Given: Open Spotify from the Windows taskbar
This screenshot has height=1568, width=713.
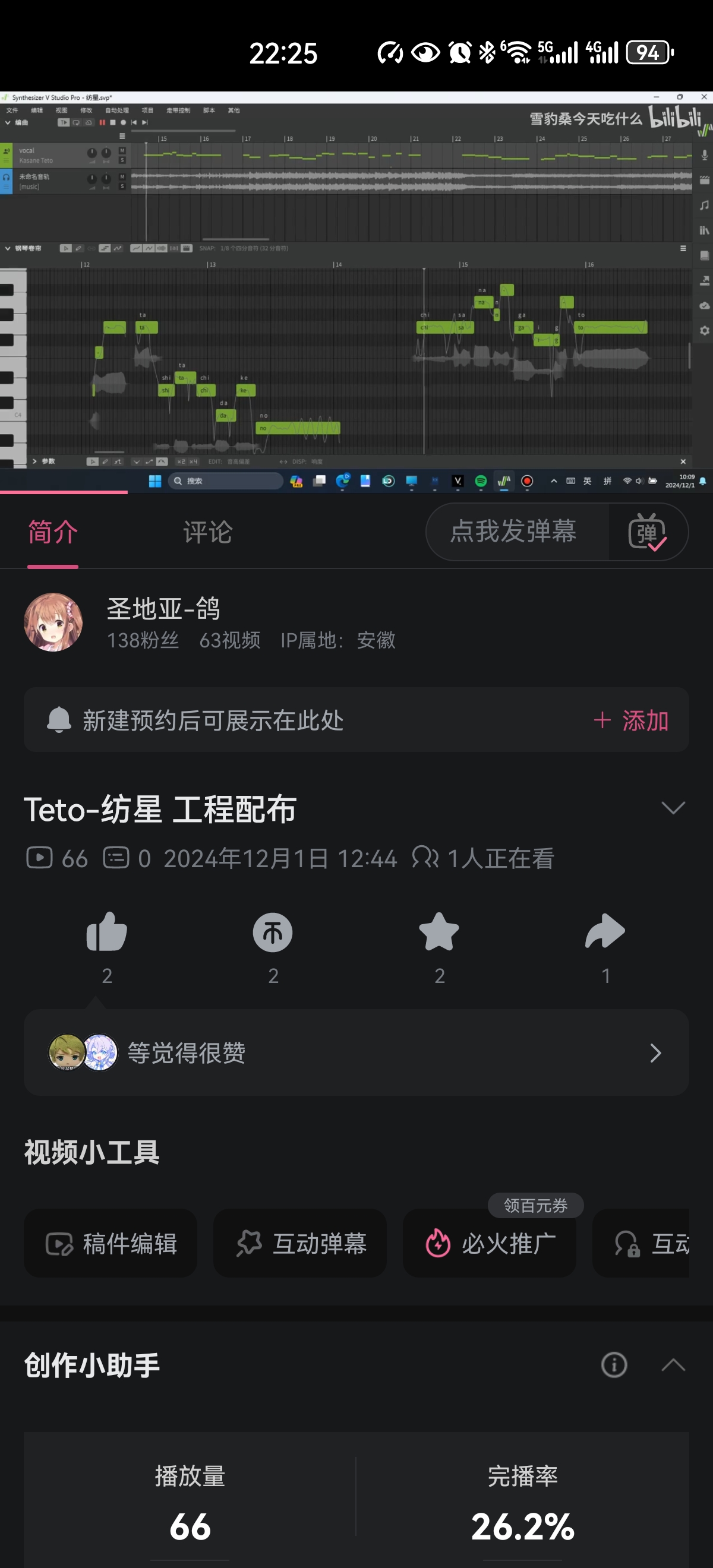Looking at the screenshot, I should coord(481,481).
